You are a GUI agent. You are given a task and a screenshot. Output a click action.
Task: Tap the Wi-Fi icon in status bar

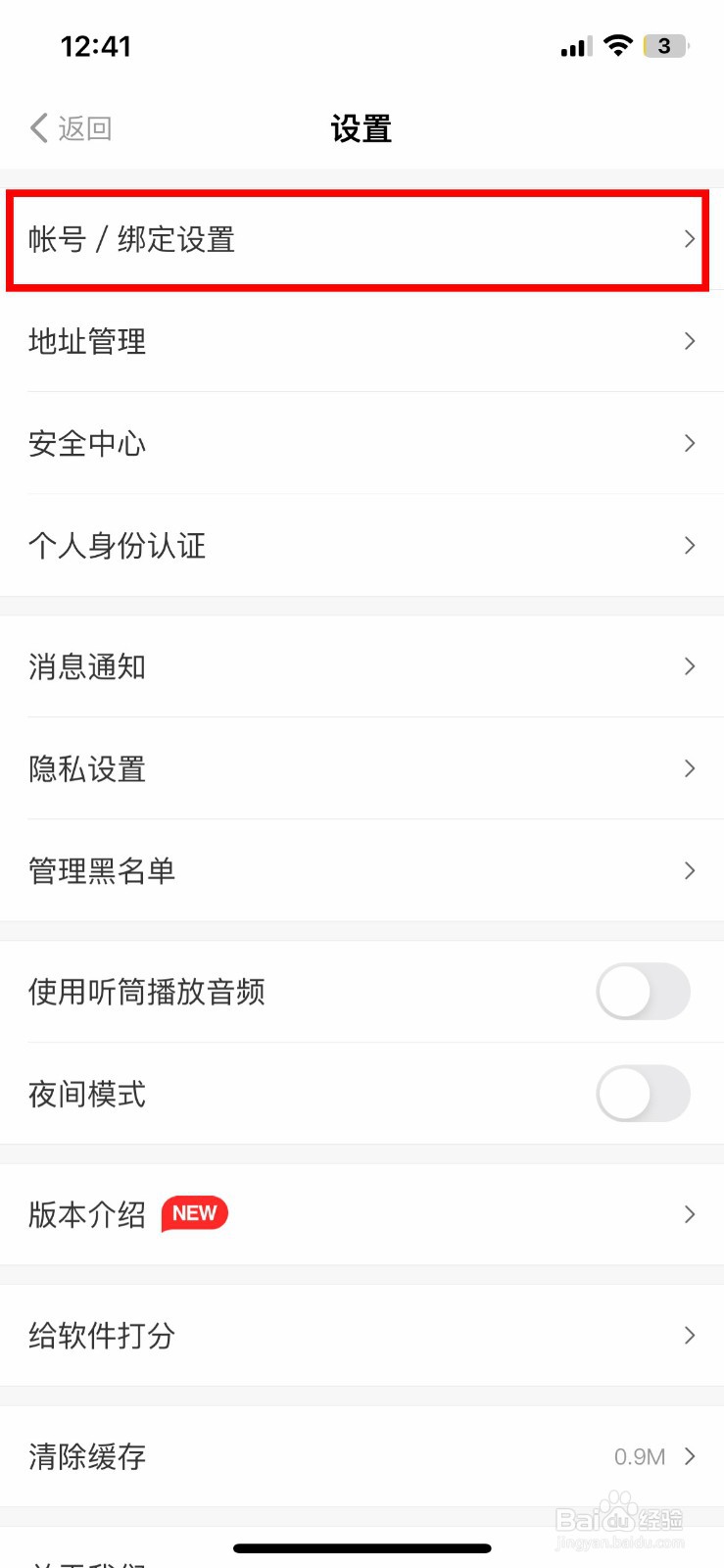coord(618,45)
